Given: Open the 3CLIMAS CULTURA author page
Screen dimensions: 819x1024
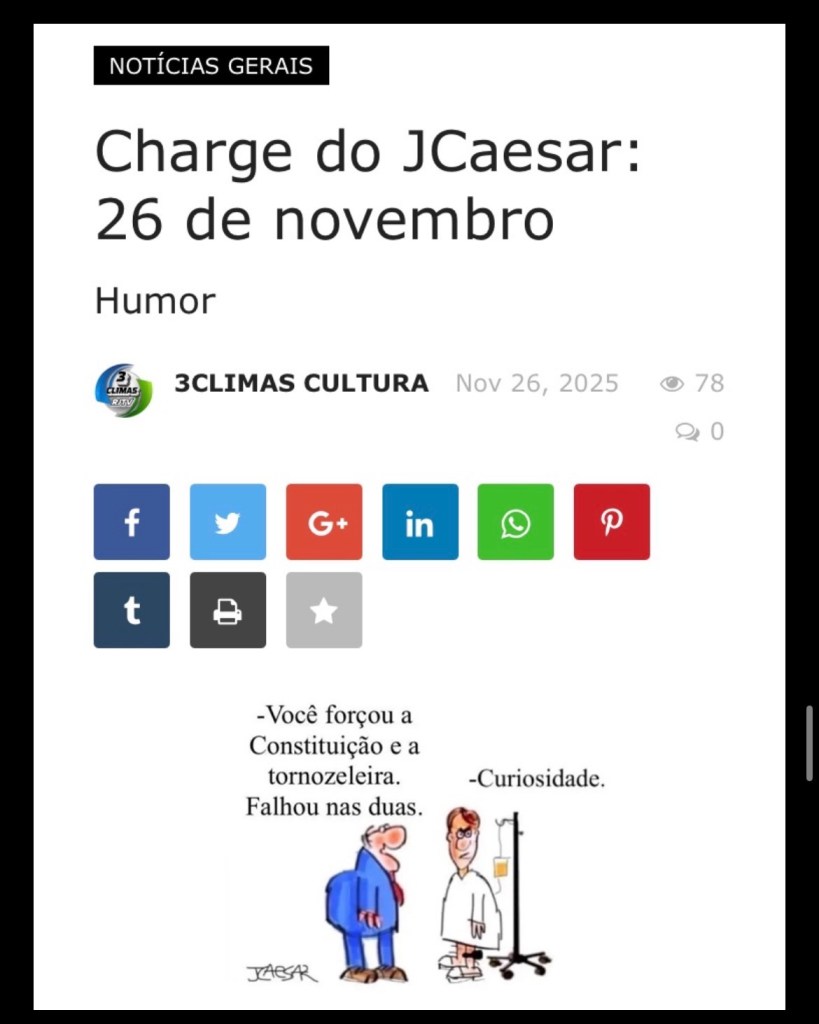Looking at the screenshot, I should (x=301, y=383).
